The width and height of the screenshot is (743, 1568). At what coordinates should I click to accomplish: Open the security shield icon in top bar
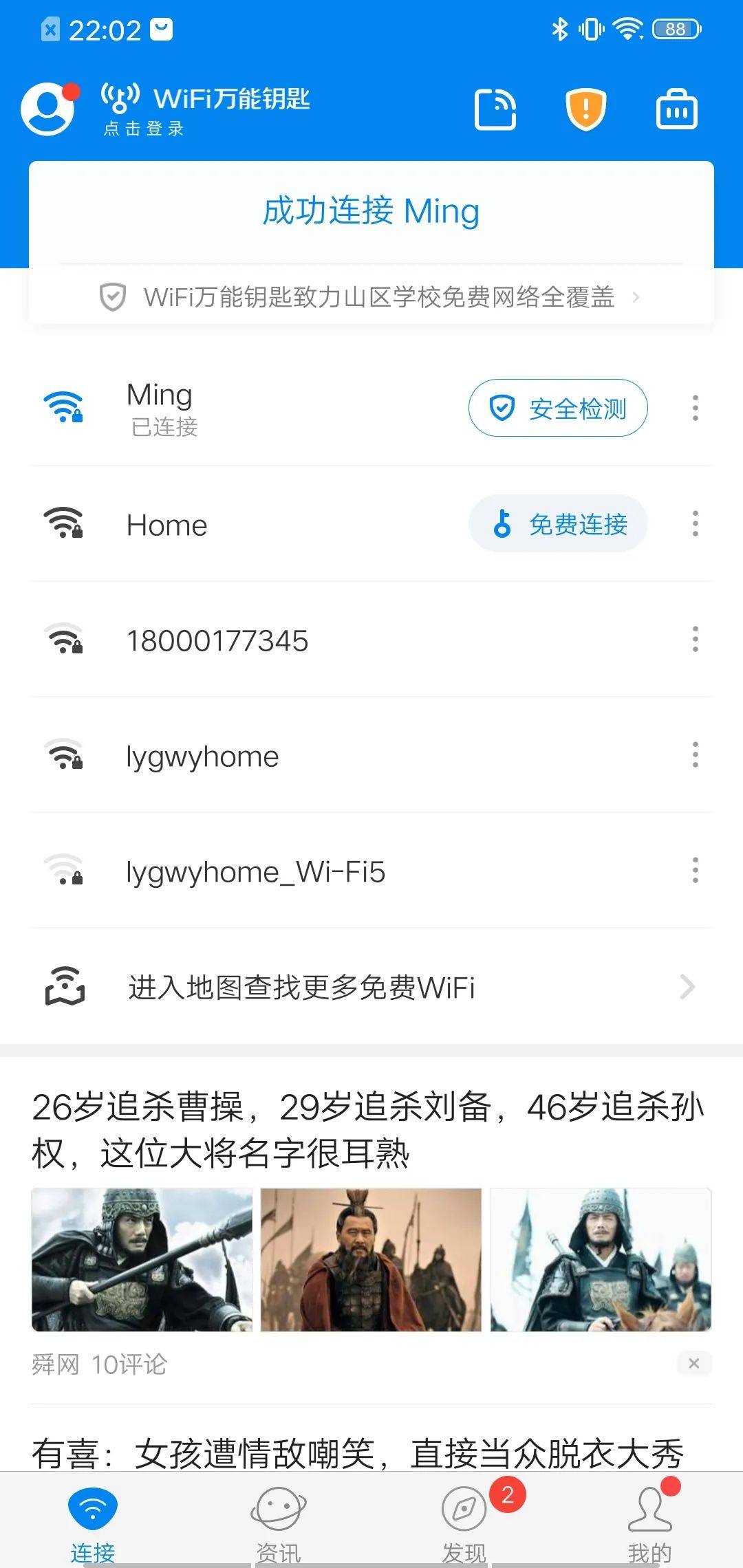(585, 109)
